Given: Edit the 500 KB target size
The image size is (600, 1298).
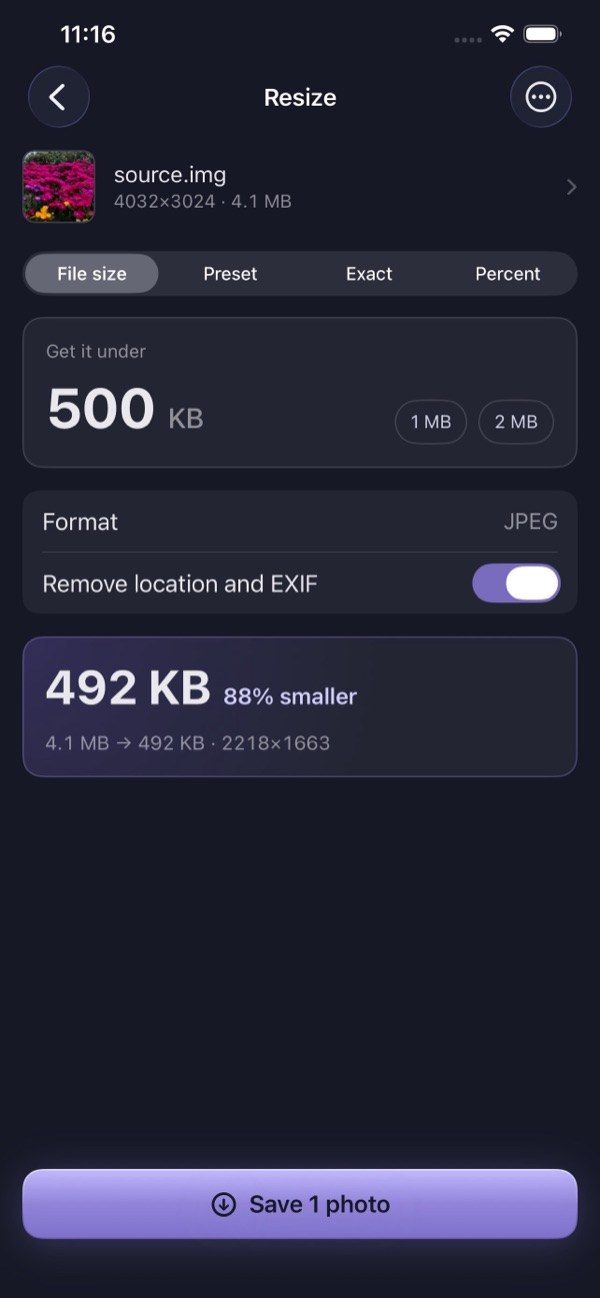Looking at the screenshot, I should 125,411.
